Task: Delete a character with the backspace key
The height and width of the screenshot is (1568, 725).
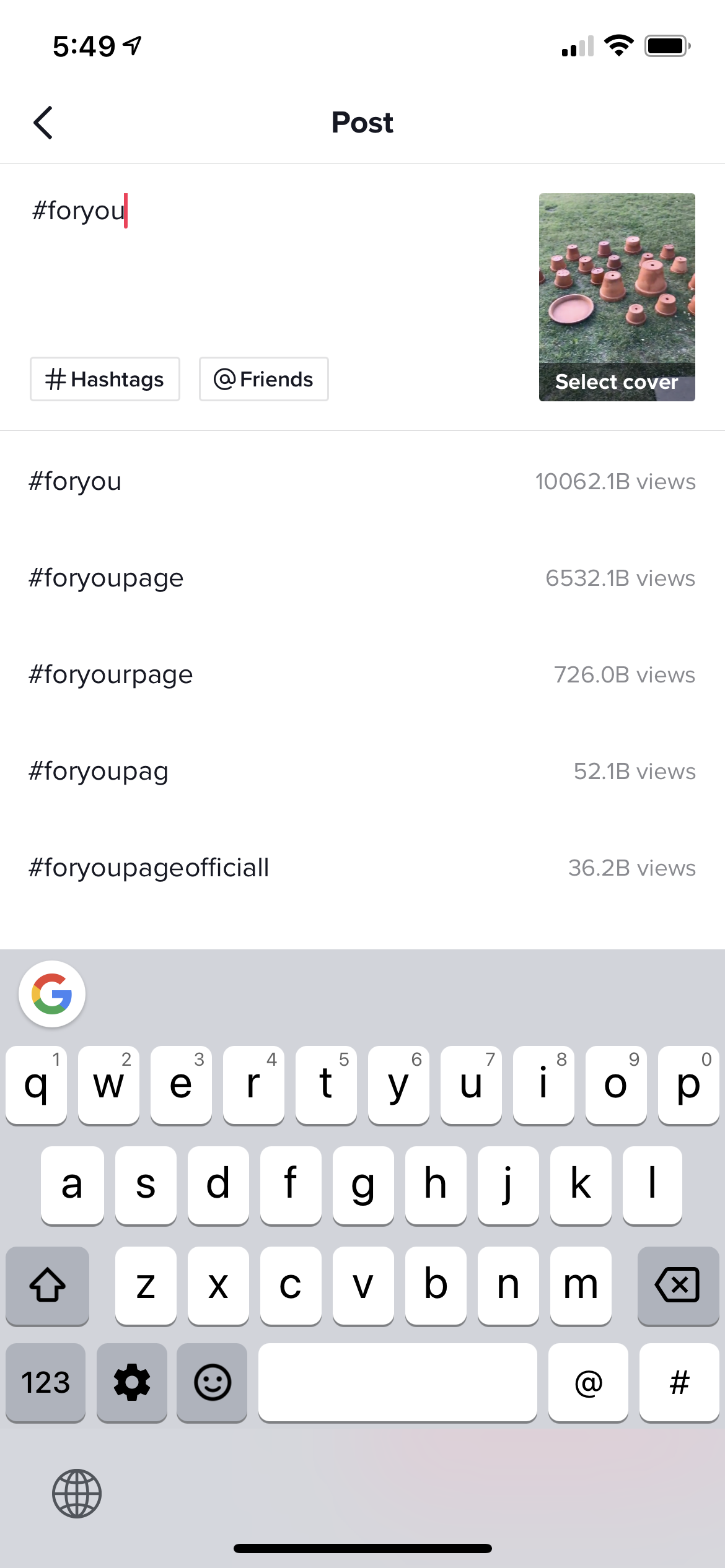Action: click(x=677, y=1285)
